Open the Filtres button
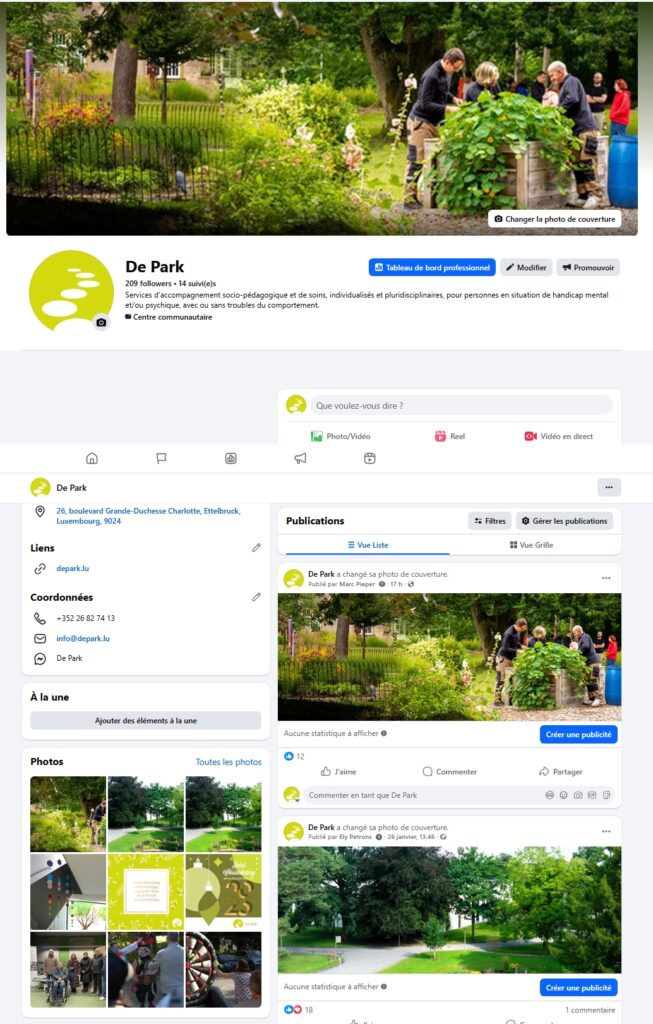Screen dimensions: 653x1024 (x=490, y=521)
